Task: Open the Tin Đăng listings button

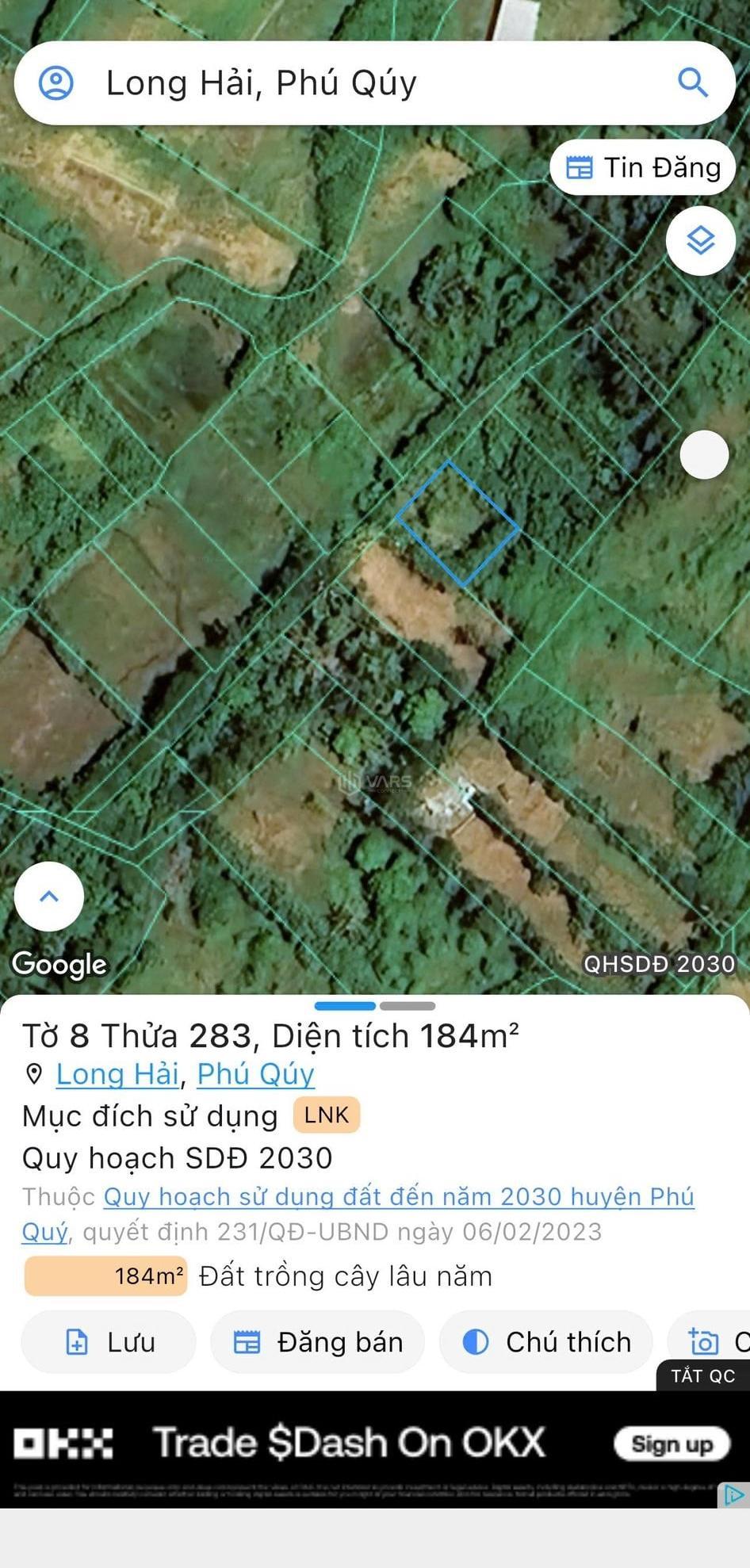Action: 643,168
